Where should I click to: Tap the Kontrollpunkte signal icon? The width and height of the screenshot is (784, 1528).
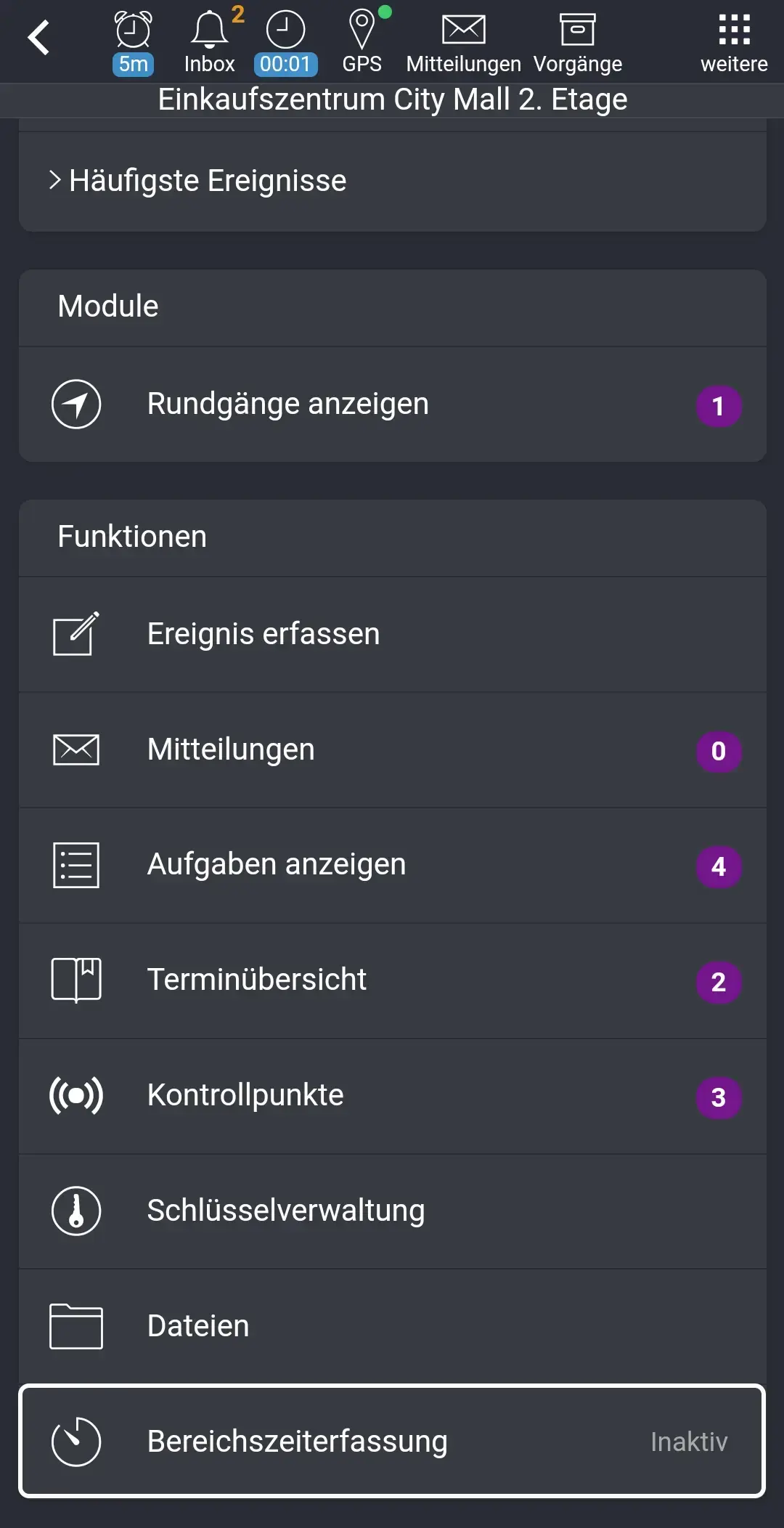[x=75, y=1096]
